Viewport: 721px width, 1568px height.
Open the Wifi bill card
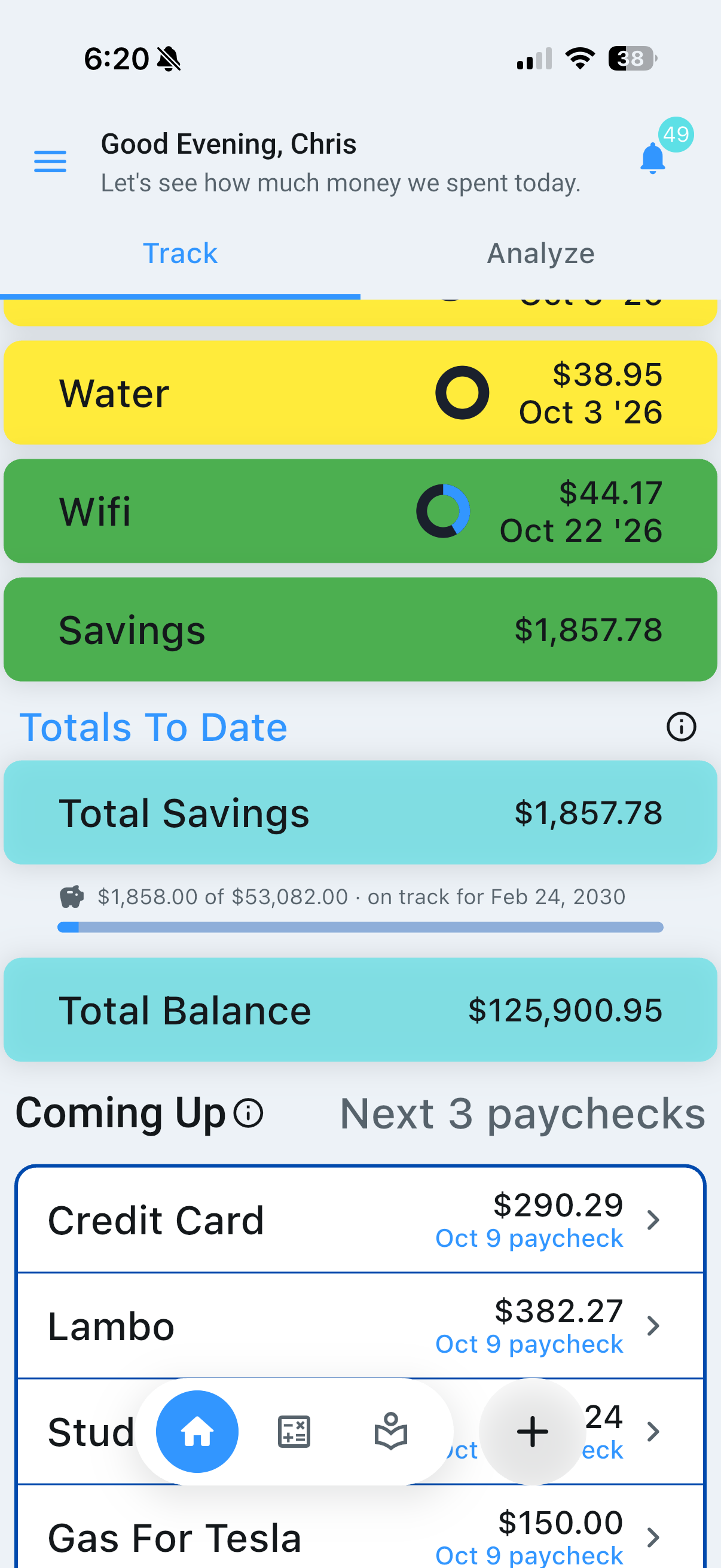pyautogui.click(x=360, y=511)
